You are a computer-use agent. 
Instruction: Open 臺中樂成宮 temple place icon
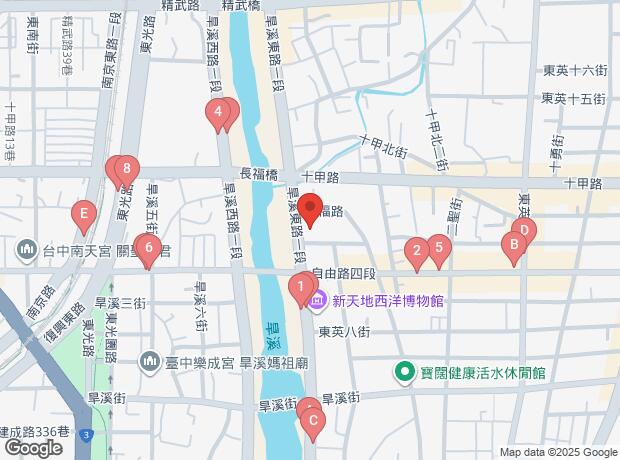click(x=150, y=362)
